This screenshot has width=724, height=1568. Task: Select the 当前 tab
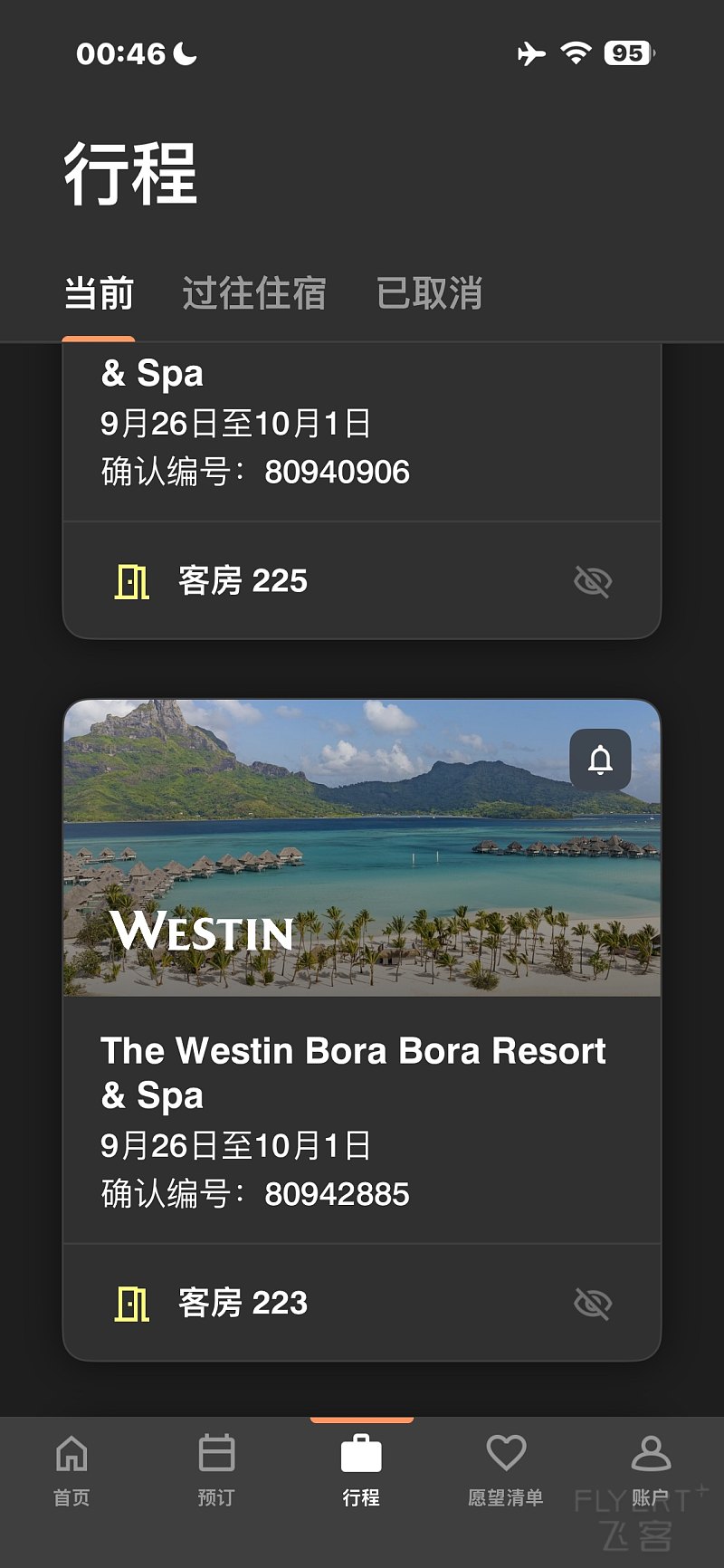[99, 293]
